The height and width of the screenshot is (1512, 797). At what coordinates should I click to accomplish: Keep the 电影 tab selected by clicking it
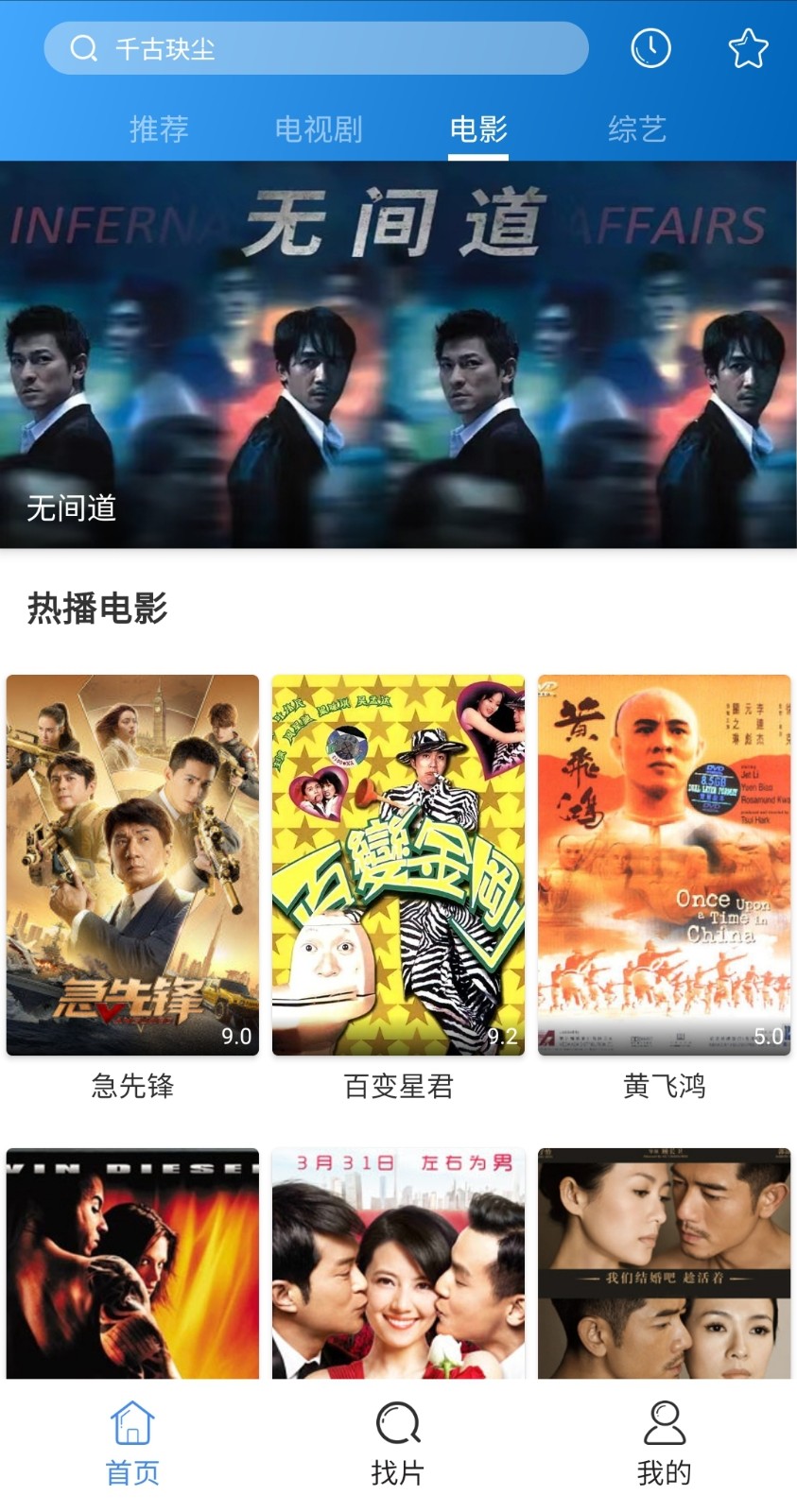pyautogui.click(x=478, y=130)
